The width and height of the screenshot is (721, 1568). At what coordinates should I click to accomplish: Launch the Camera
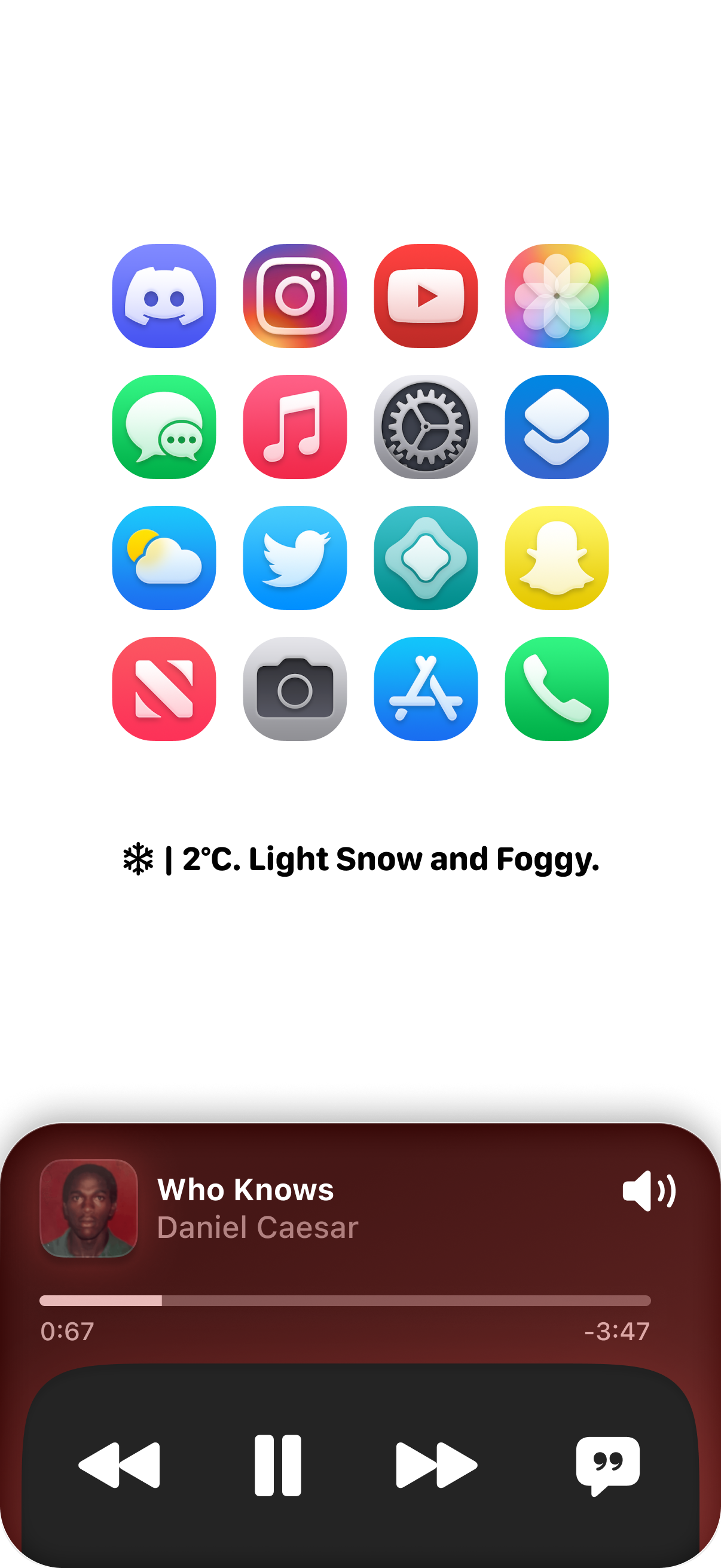click(295, 688)
